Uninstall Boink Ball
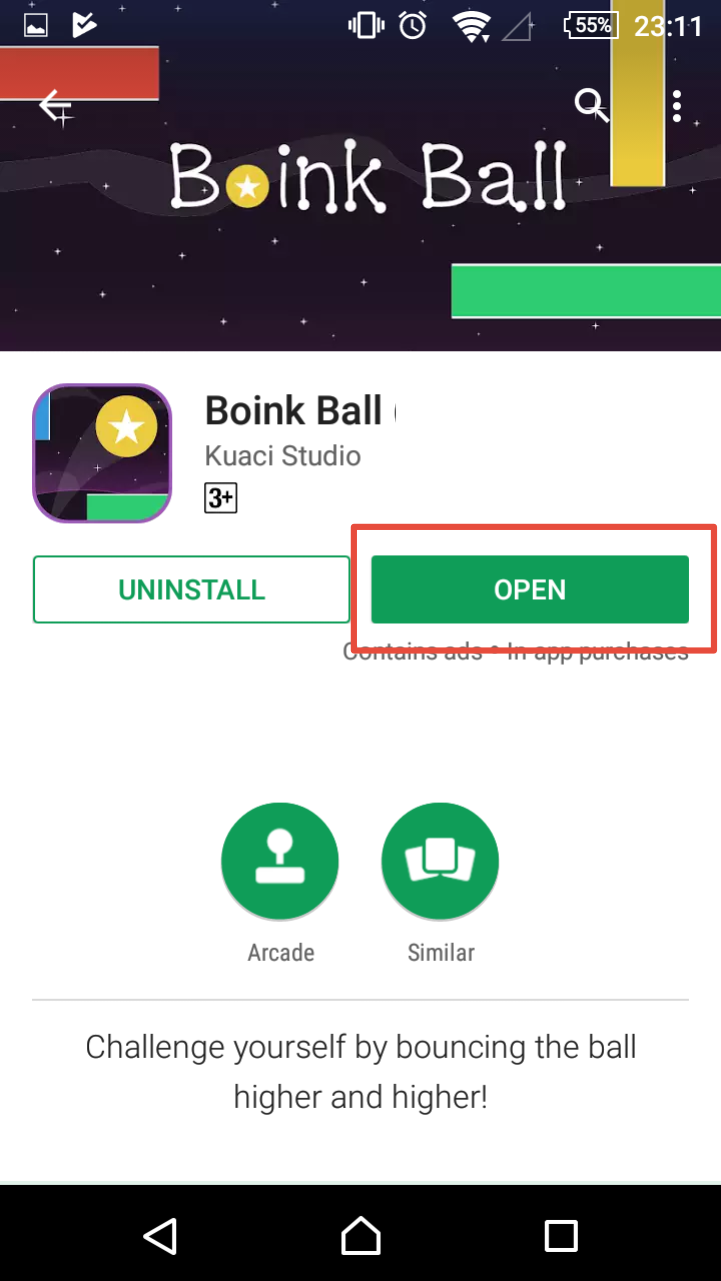Screen dimensions: 721x1281 (x=191, y=590)
